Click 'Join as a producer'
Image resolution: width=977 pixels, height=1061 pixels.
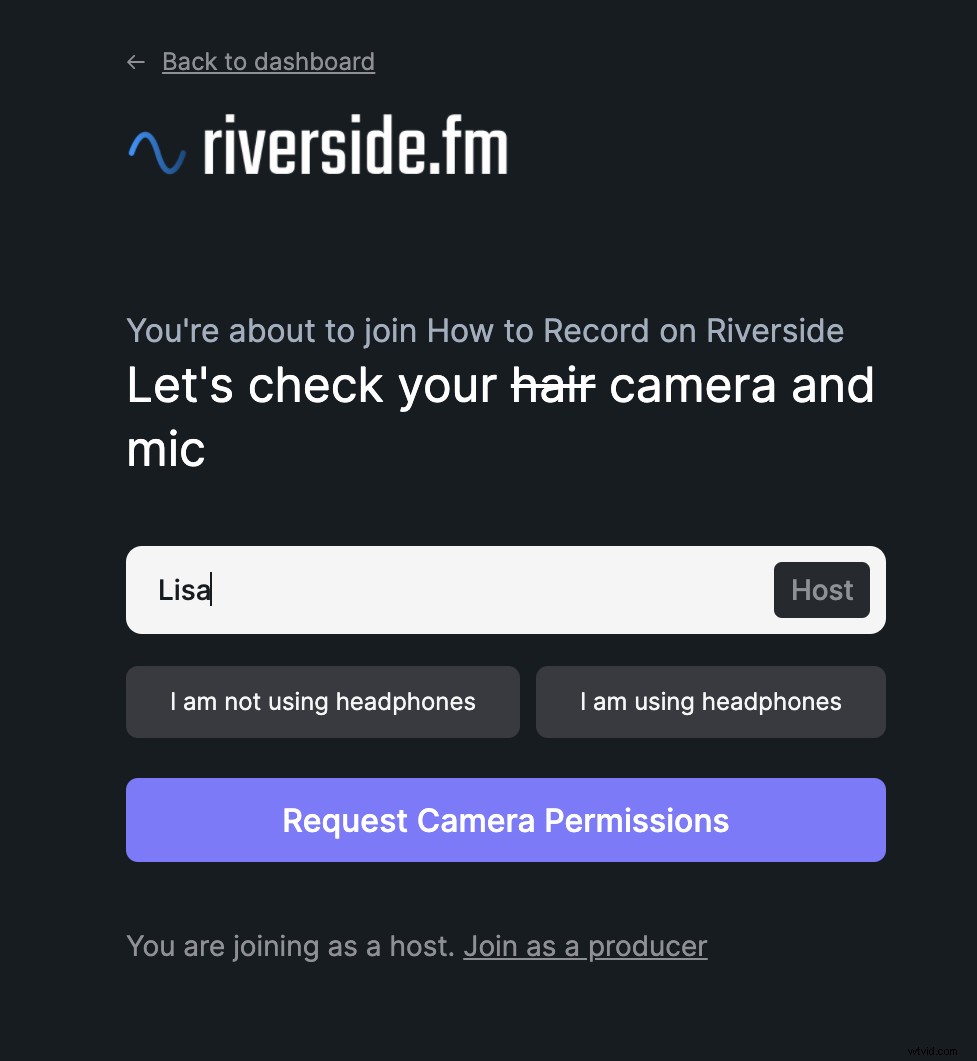click(x=585, y=945)
